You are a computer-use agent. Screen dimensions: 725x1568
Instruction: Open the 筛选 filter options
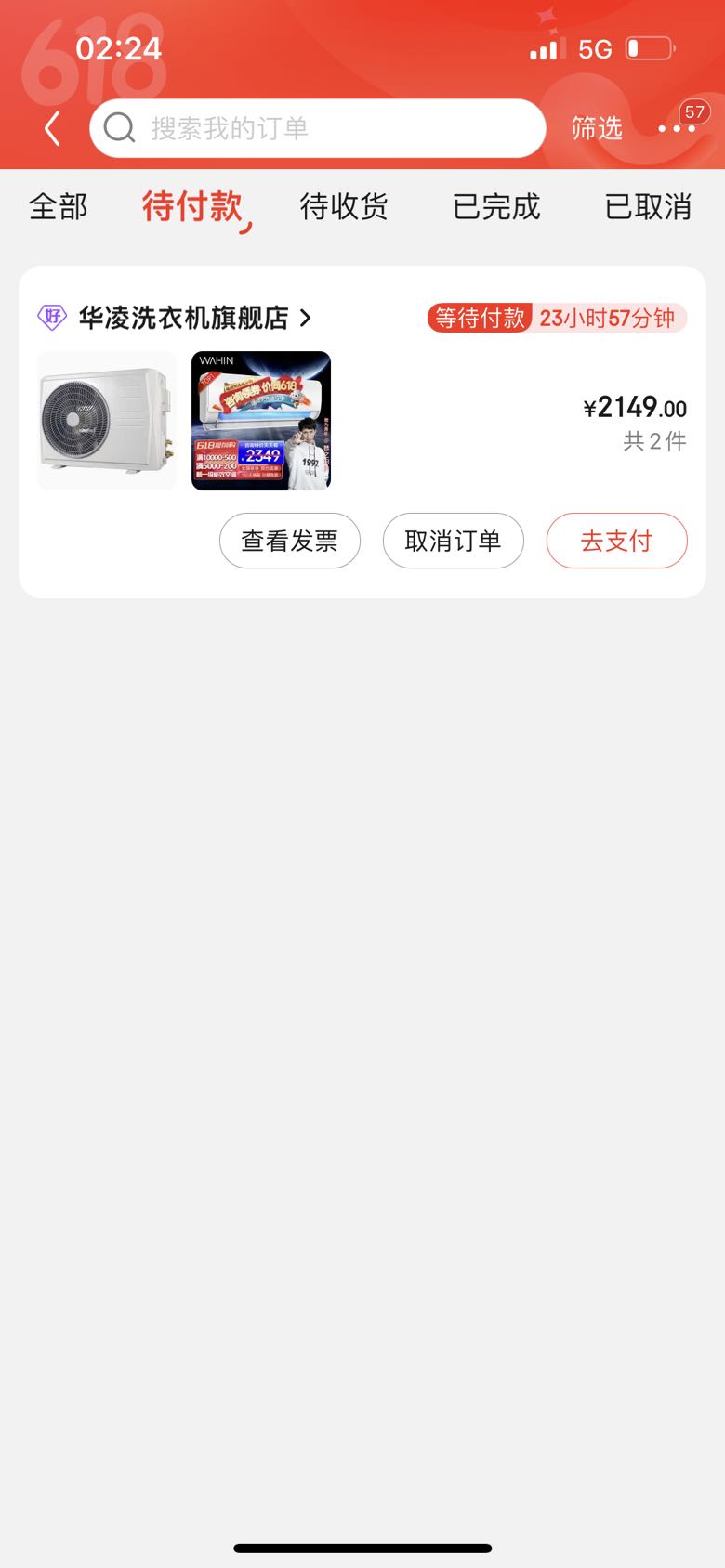pos(597,128)
